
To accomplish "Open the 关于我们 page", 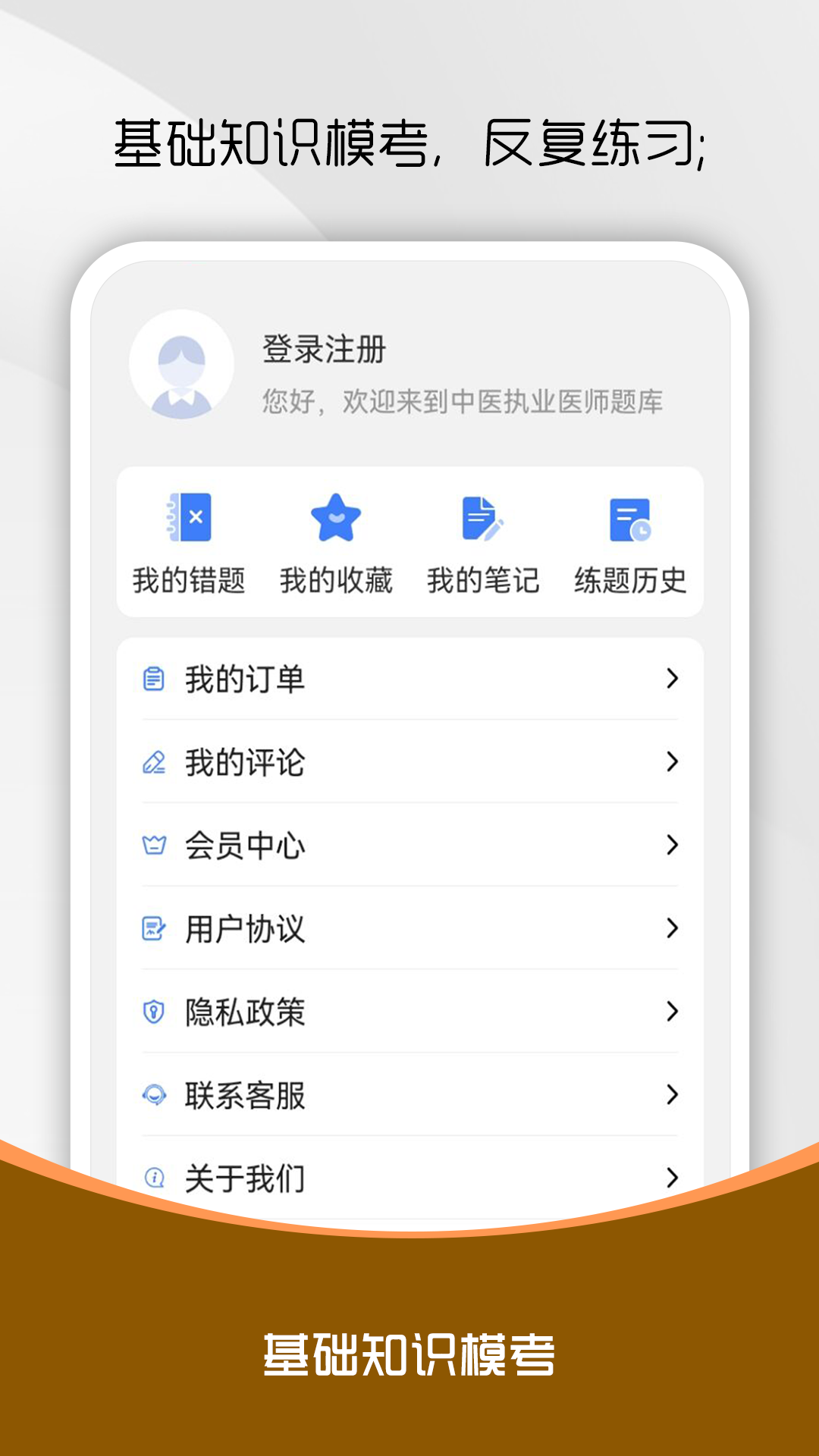I will pyautogui.click(x=409, y=1178).
